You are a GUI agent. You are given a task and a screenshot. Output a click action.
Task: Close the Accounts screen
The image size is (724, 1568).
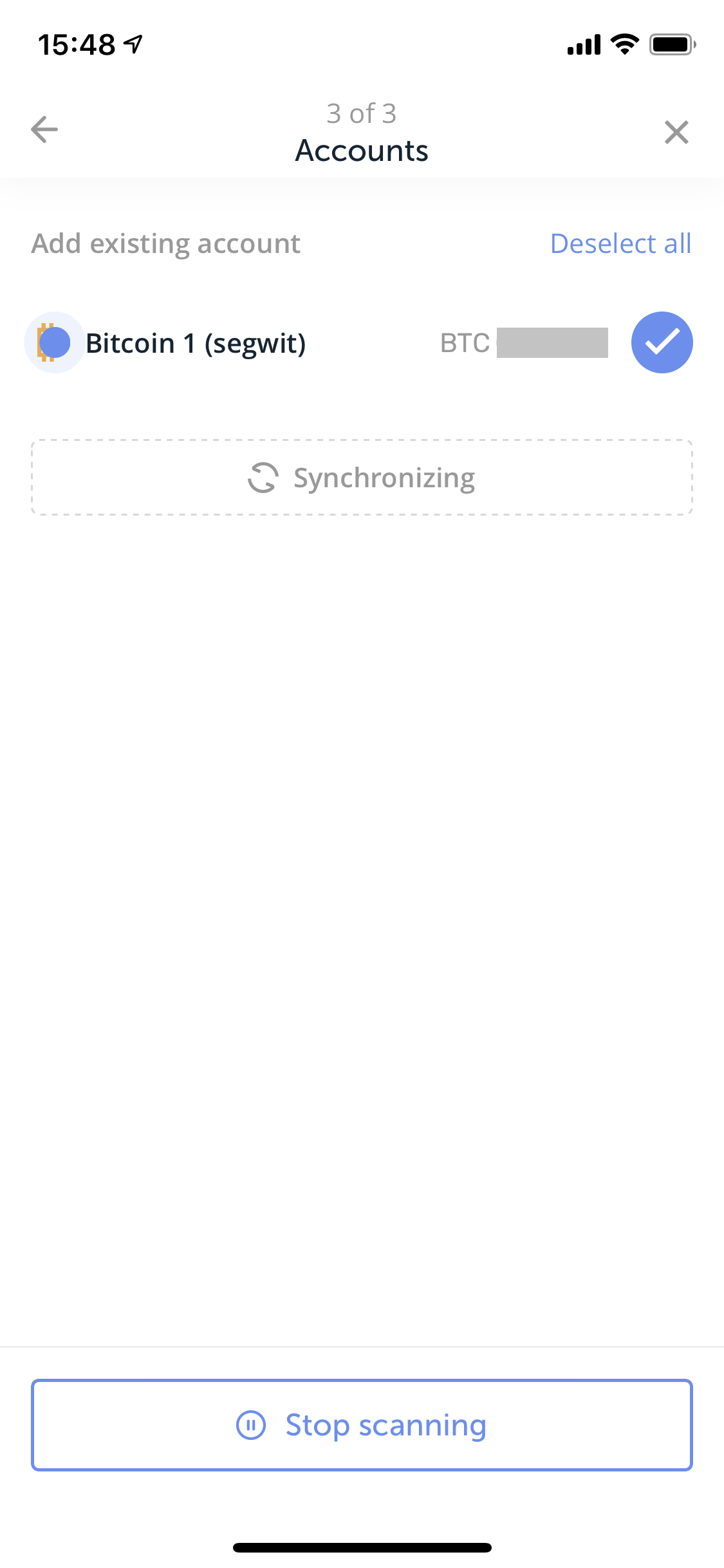coord(676,132)
